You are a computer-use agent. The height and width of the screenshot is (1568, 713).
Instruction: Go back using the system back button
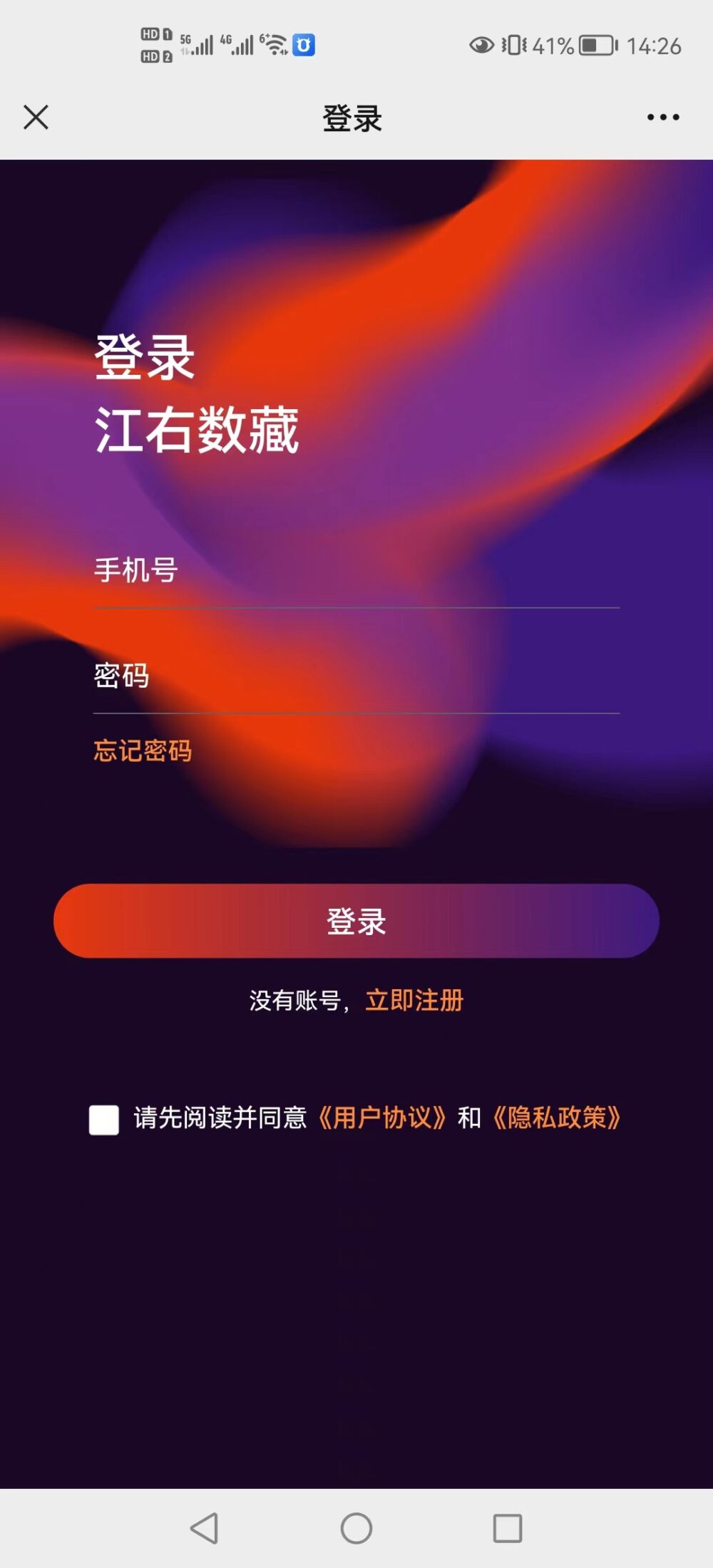pos(205,1528)
